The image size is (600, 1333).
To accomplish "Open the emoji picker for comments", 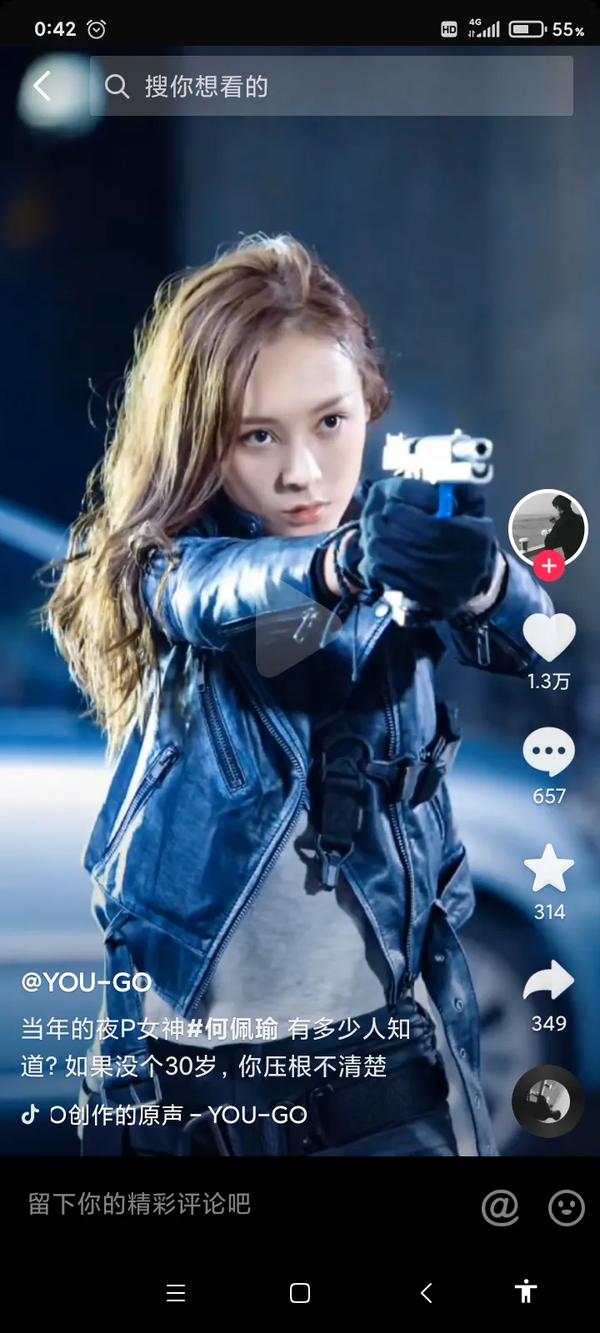I will pos(566,1207).
